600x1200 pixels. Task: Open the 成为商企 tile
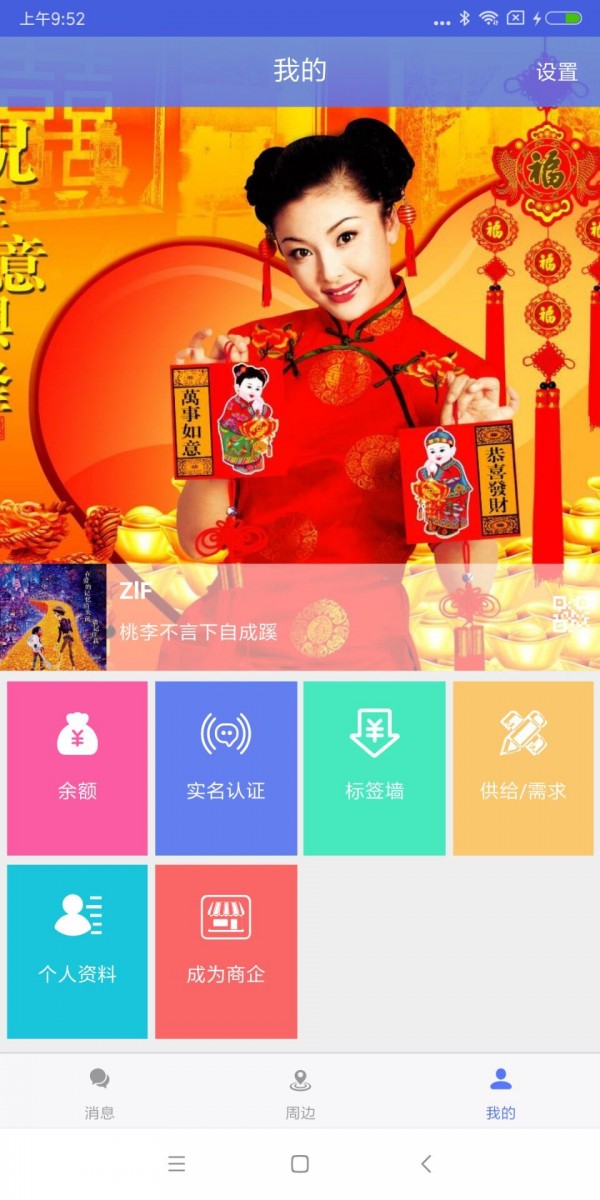click(x=226, y=951)
